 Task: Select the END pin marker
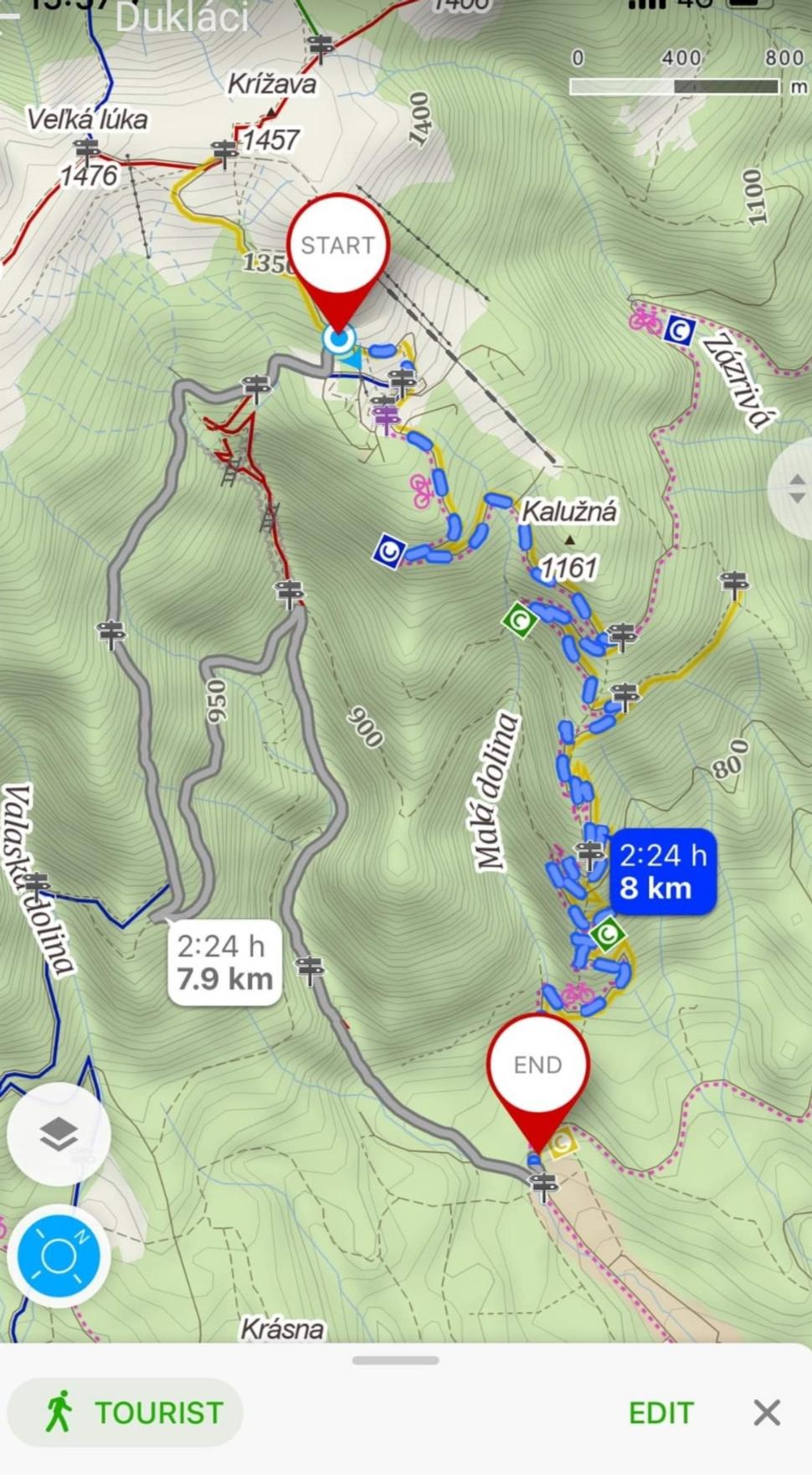point(537,1065)
